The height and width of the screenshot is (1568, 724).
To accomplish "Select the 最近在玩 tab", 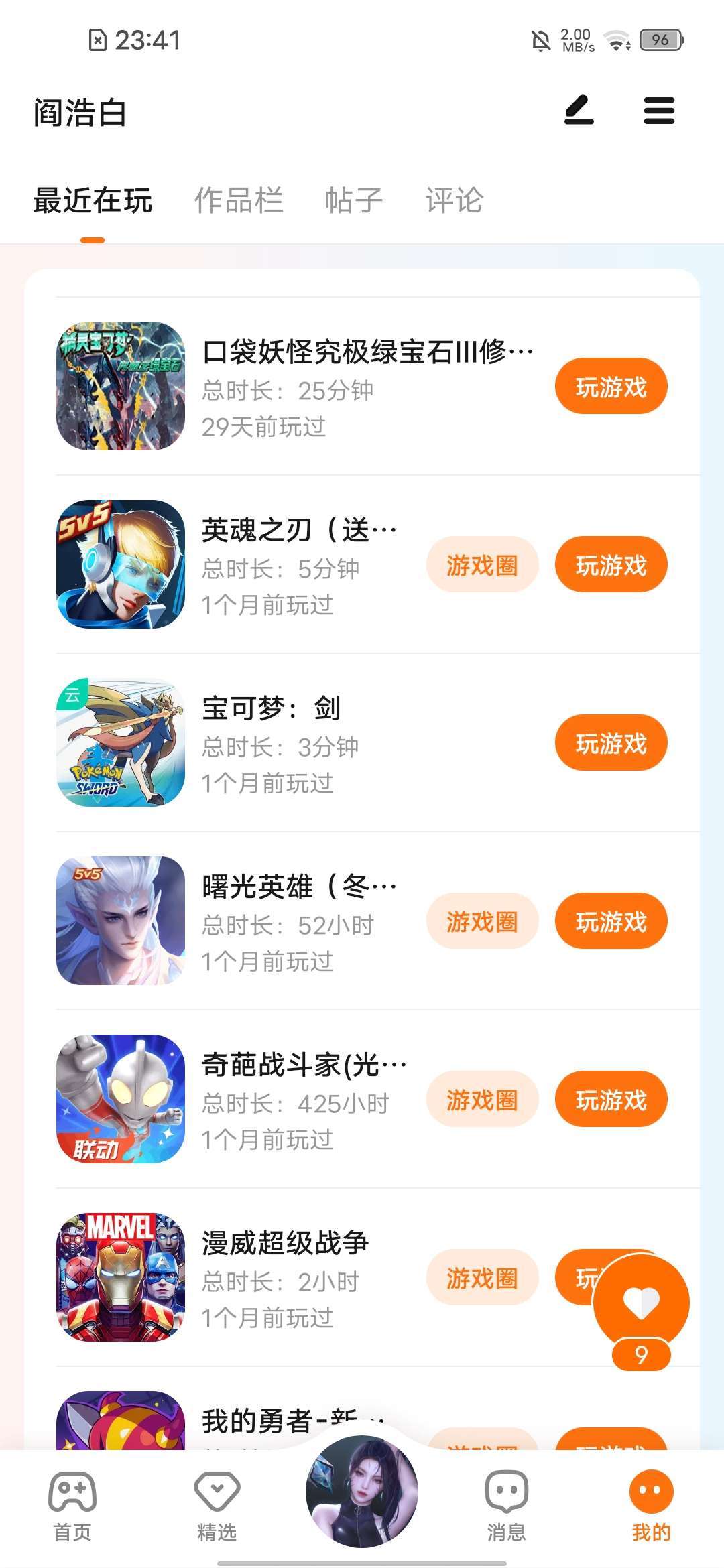I will (x=93, y=200).
